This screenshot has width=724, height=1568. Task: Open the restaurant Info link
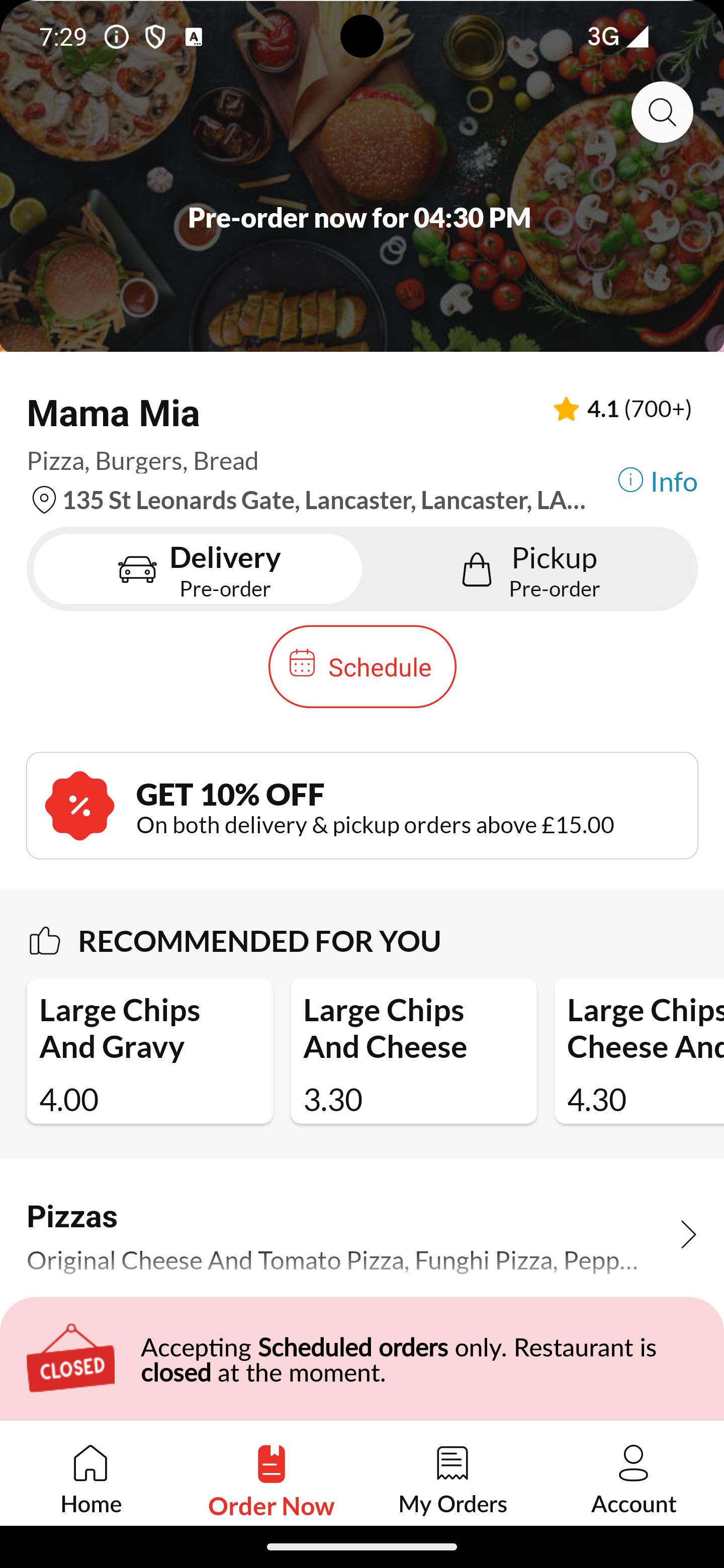click(658, 481)
